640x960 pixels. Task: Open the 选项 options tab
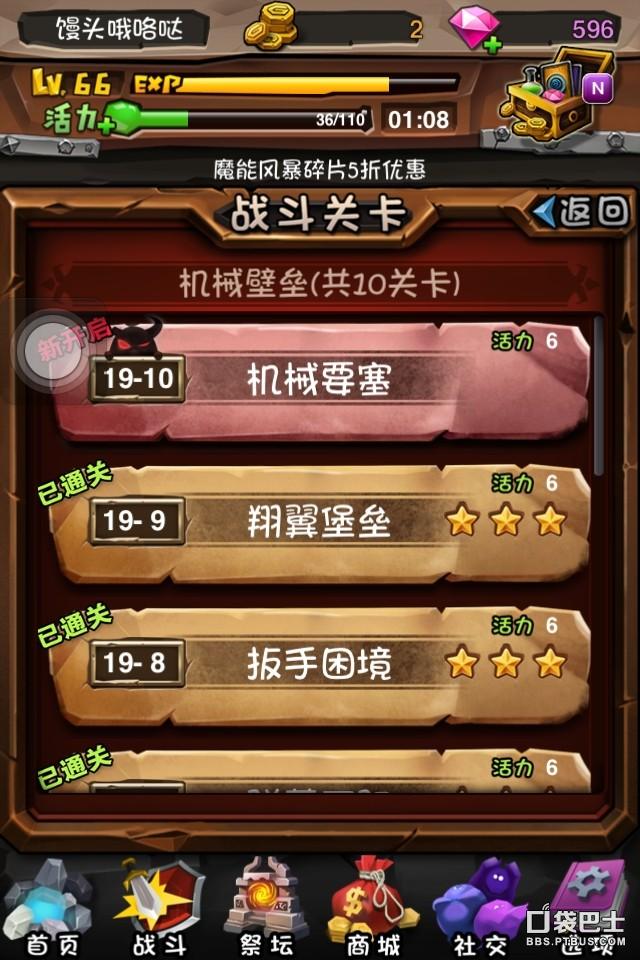[x=588, y=905]
